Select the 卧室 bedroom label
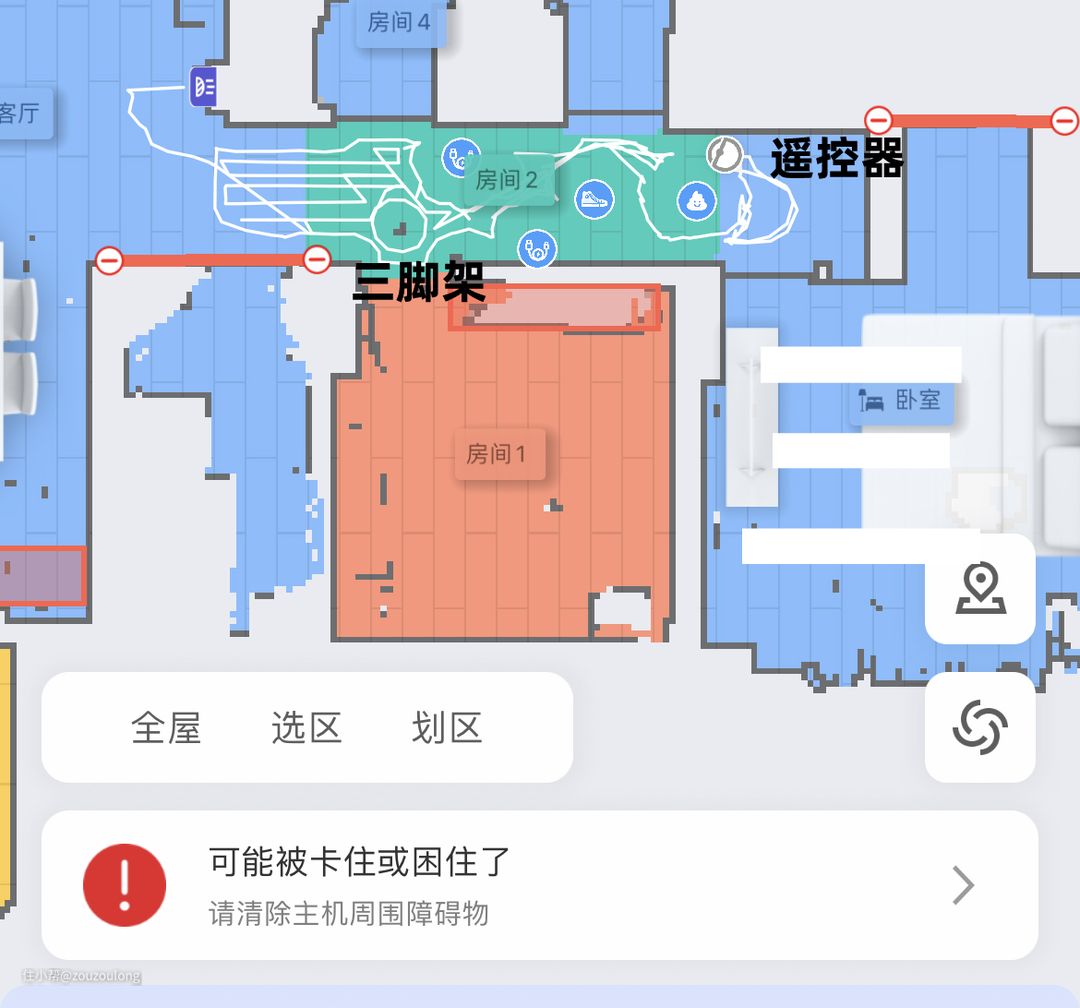Viewport: 1080px width, 1008px height. point(902,401)
